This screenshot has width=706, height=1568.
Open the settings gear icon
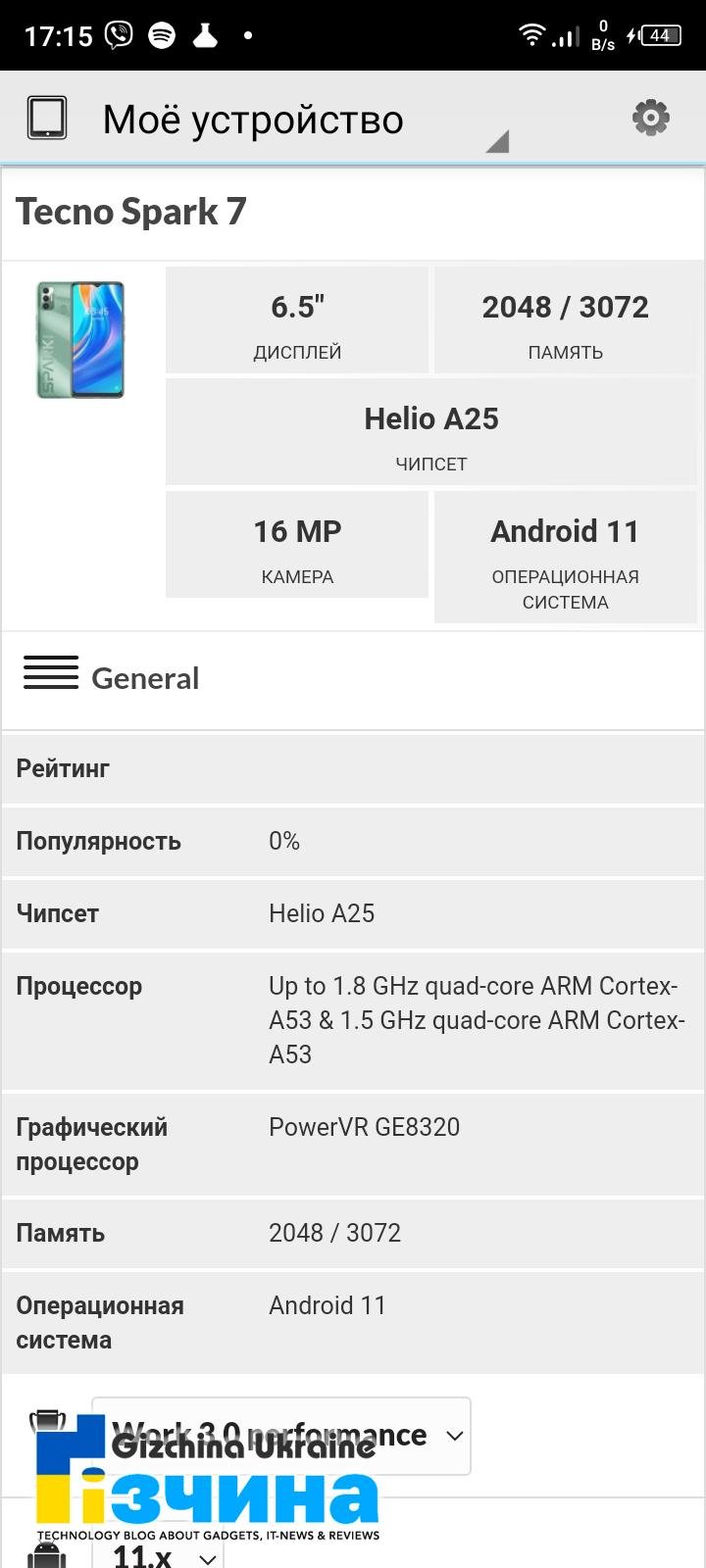650,119
